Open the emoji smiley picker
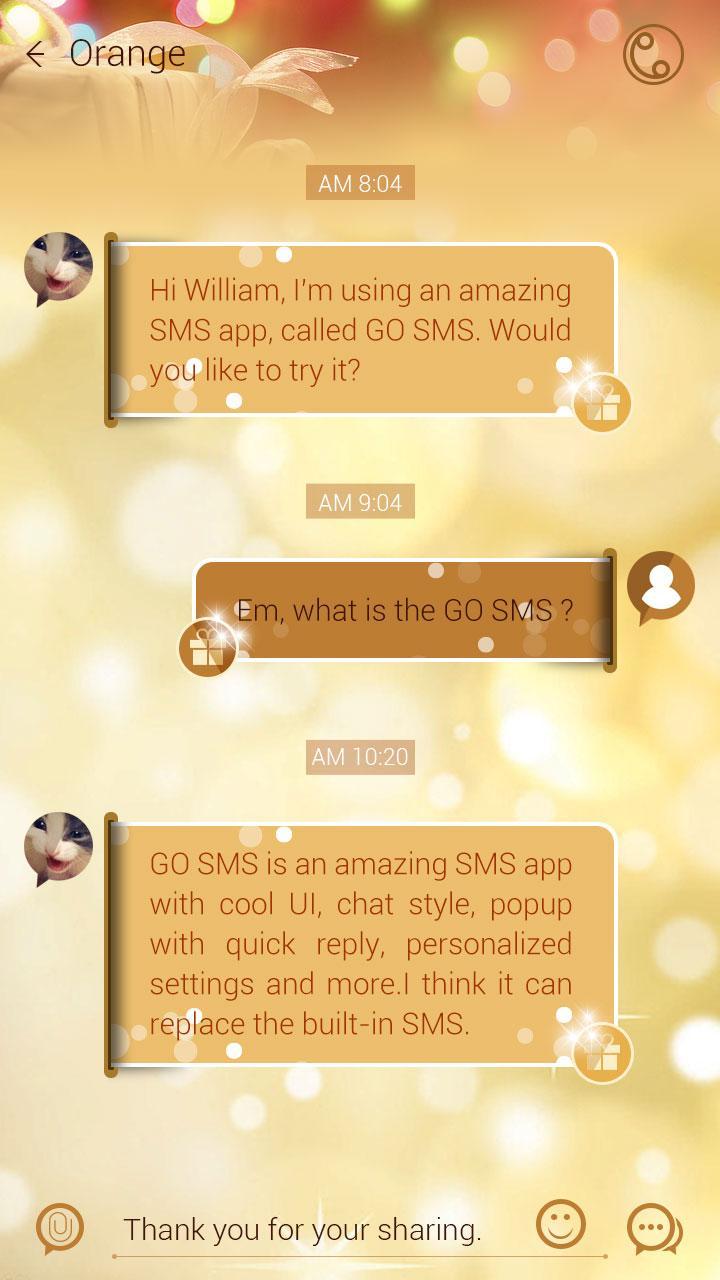Screen dimensions: 720x1280 pos(561,1224)
